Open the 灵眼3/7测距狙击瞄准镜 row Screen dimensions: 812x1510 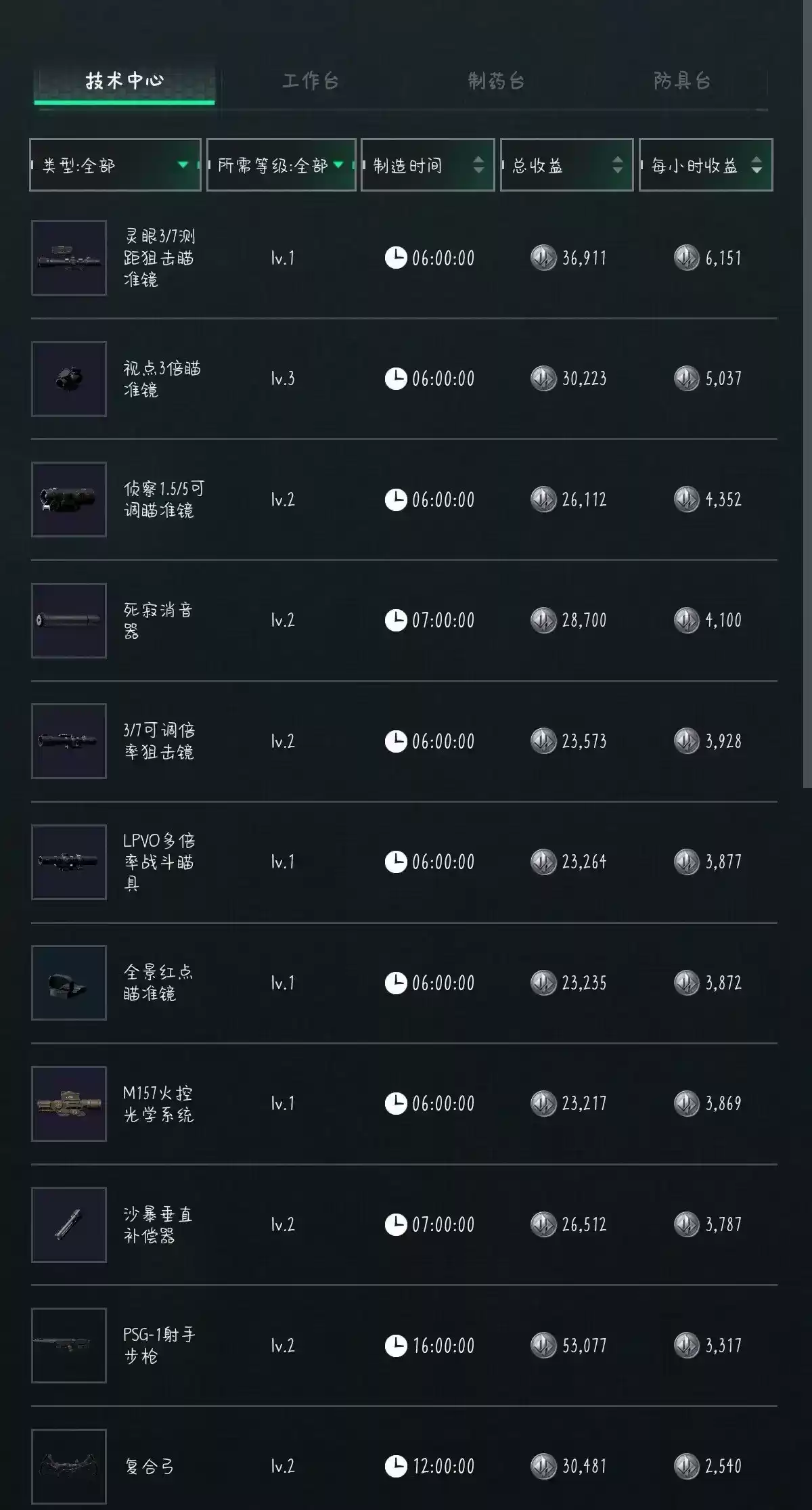pos(159,258)
